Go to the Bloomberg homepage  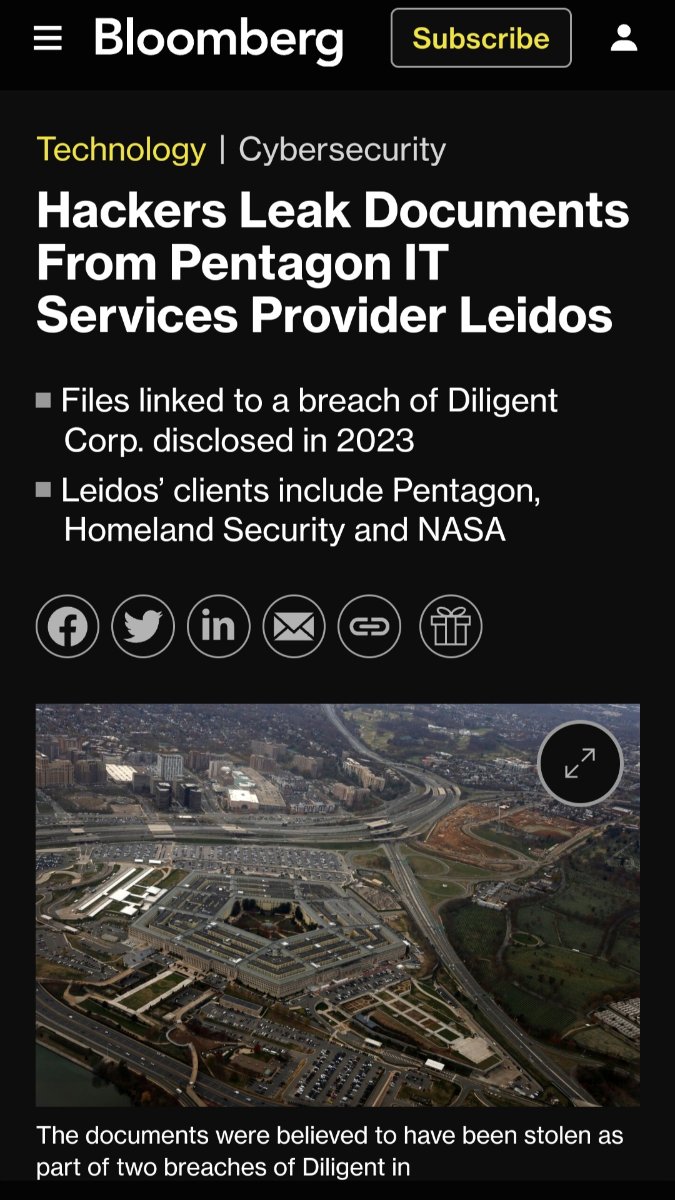click(x=219, y=39)
